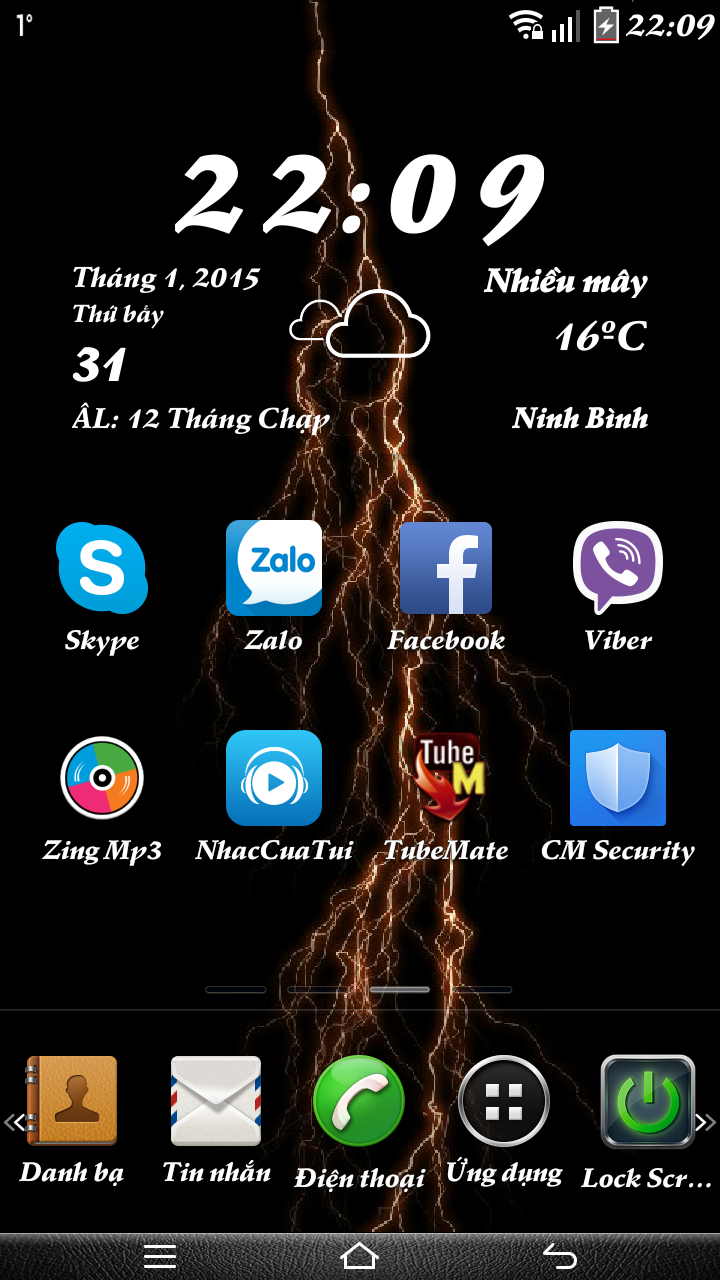Open the Skype app

click(102, 569)
